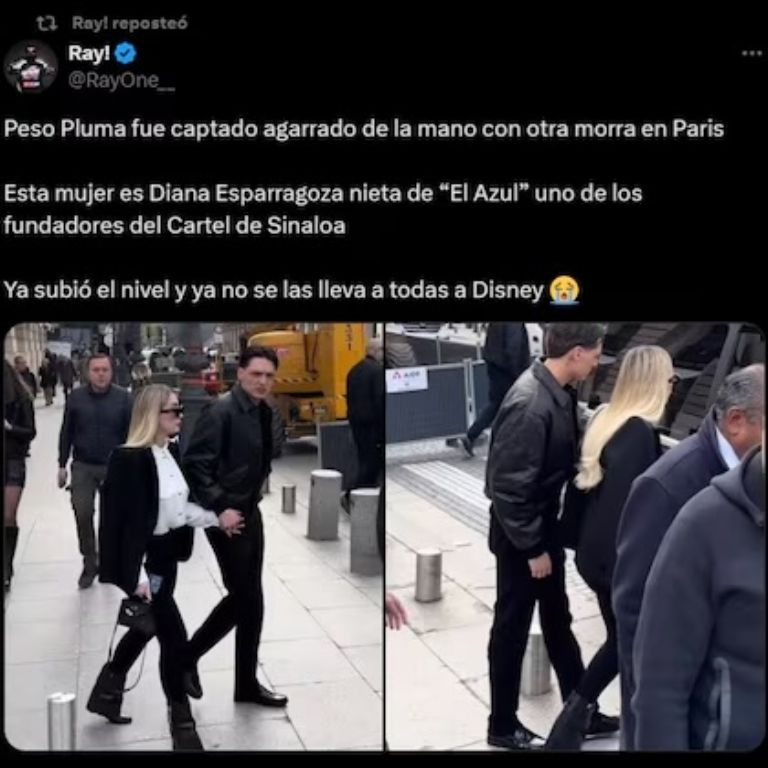This screenshot has height=768, width=768.
Task: Open the Ray! profile picture
Action: 30,66
